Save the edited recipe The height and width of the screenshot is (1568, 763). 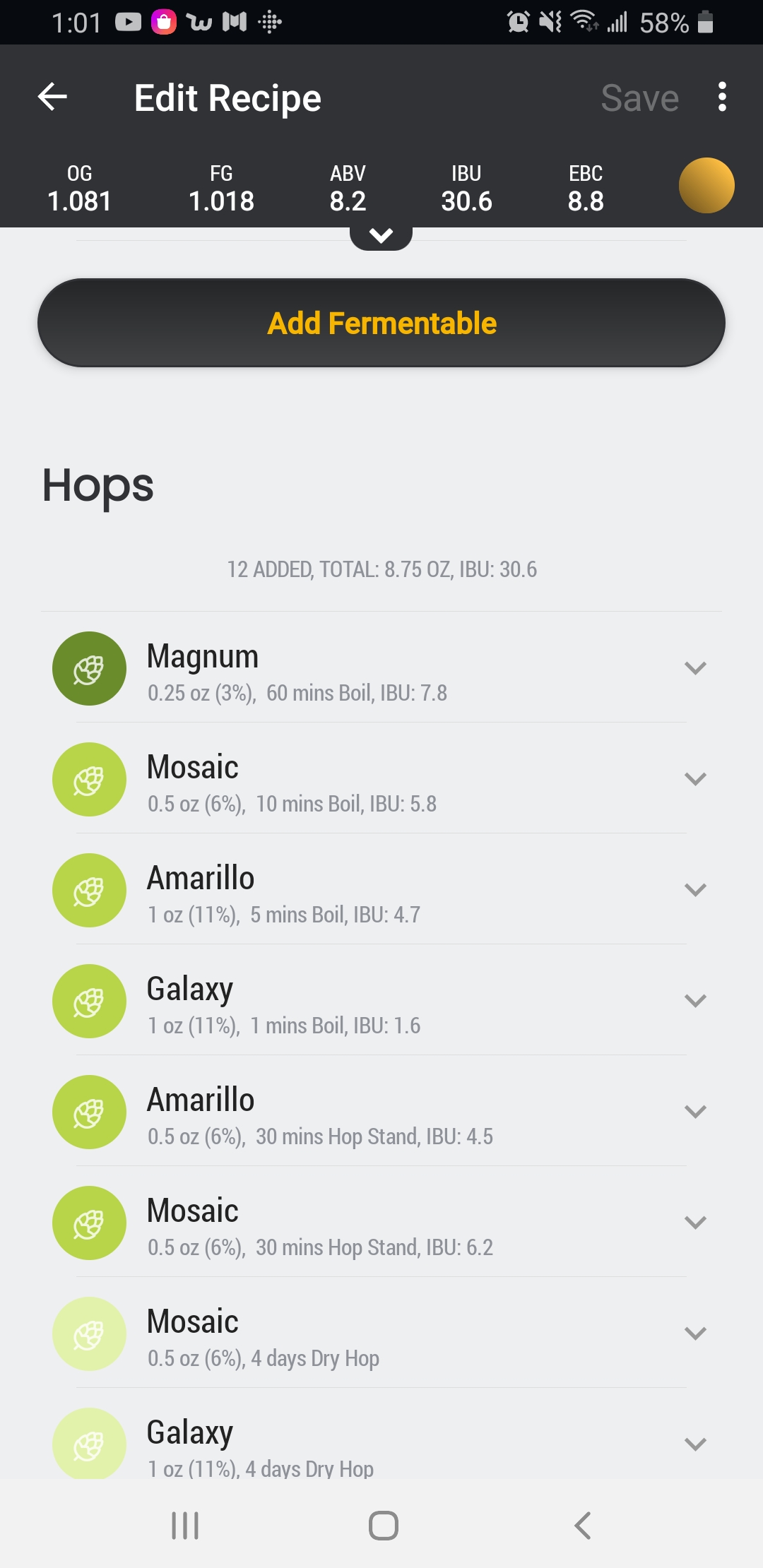pos(639,98)
